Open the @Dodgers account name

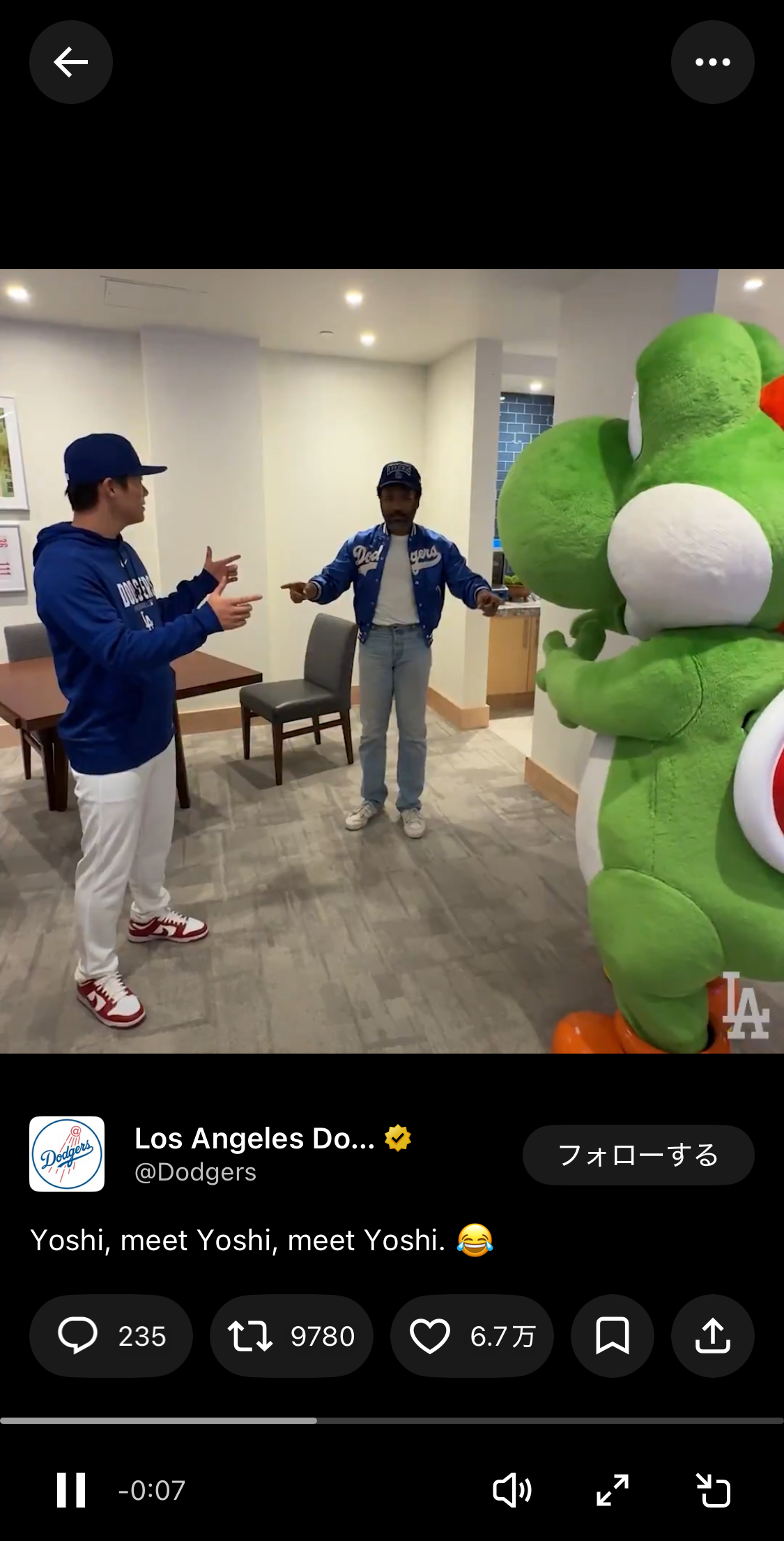(x=195, y=1173)
